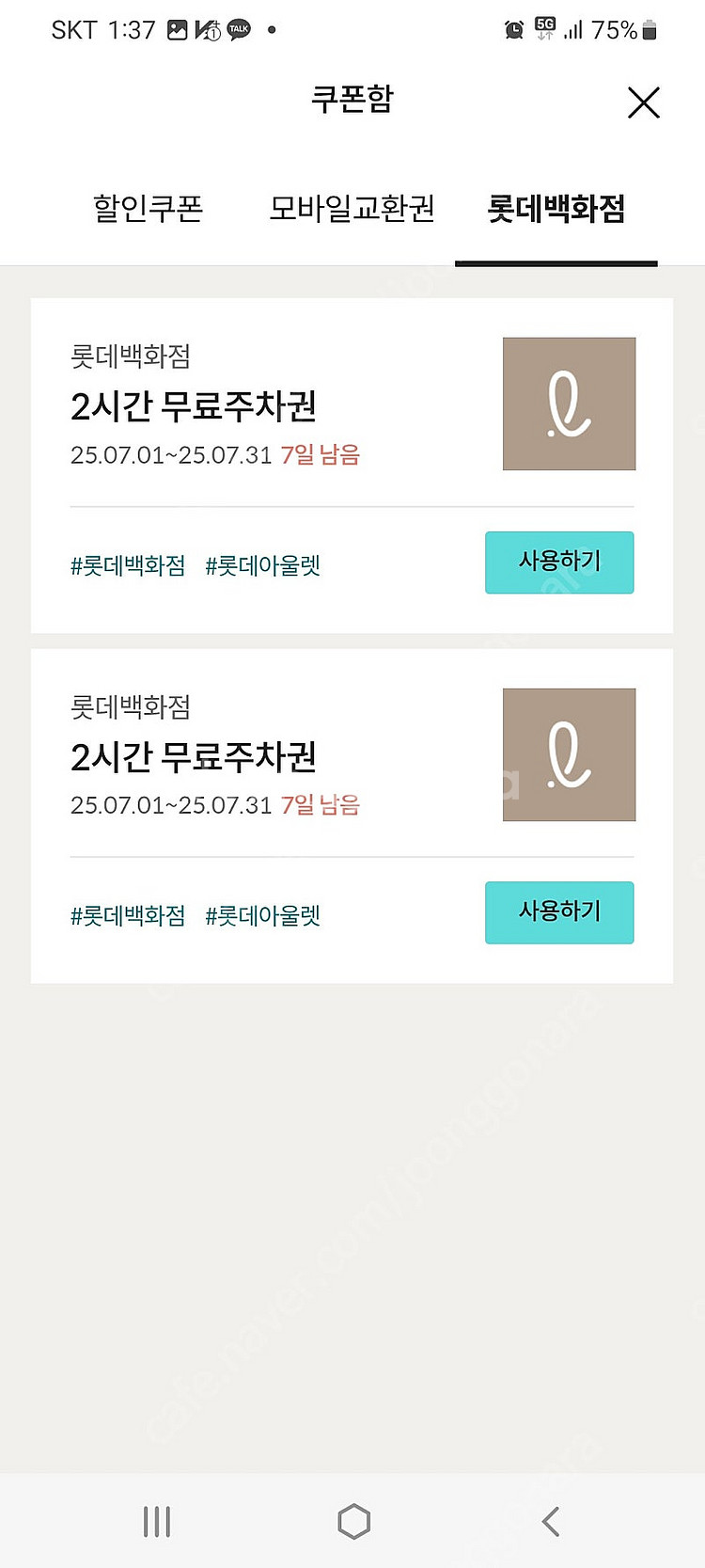The width and height of the screenshot is (705, 1568).
Task: Tap 사용하기 on the second parking coupon
Action: [559, 912]
